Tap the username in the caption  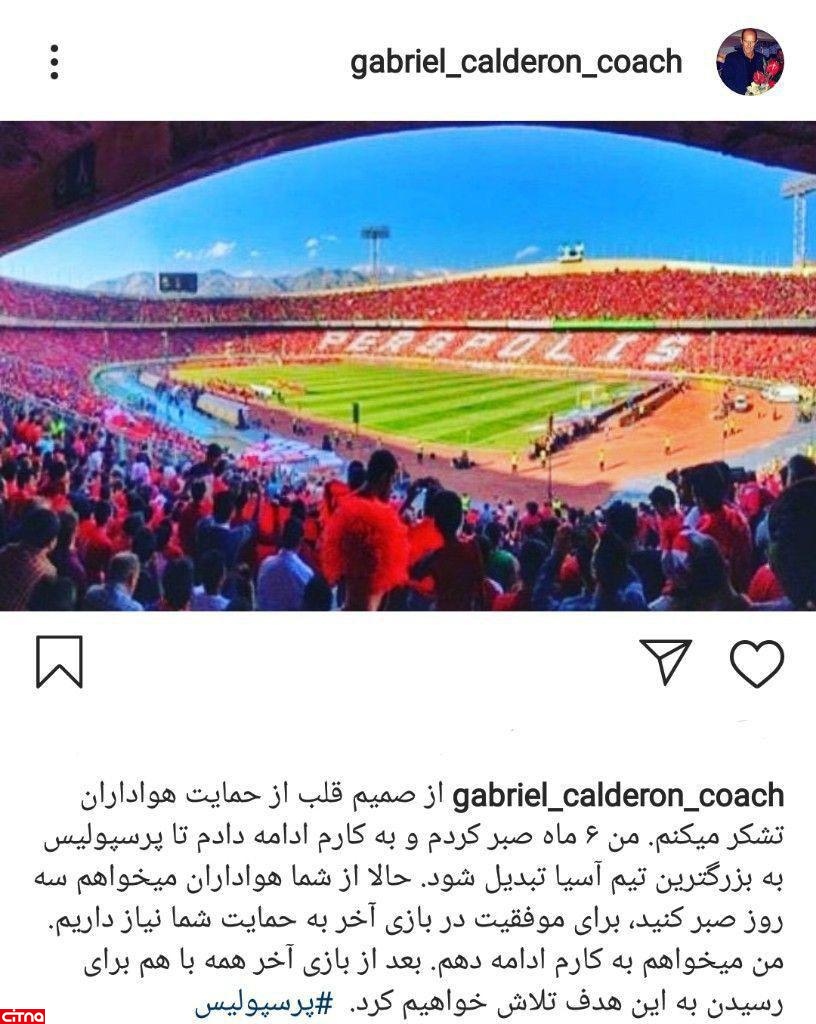pos(619,796)
